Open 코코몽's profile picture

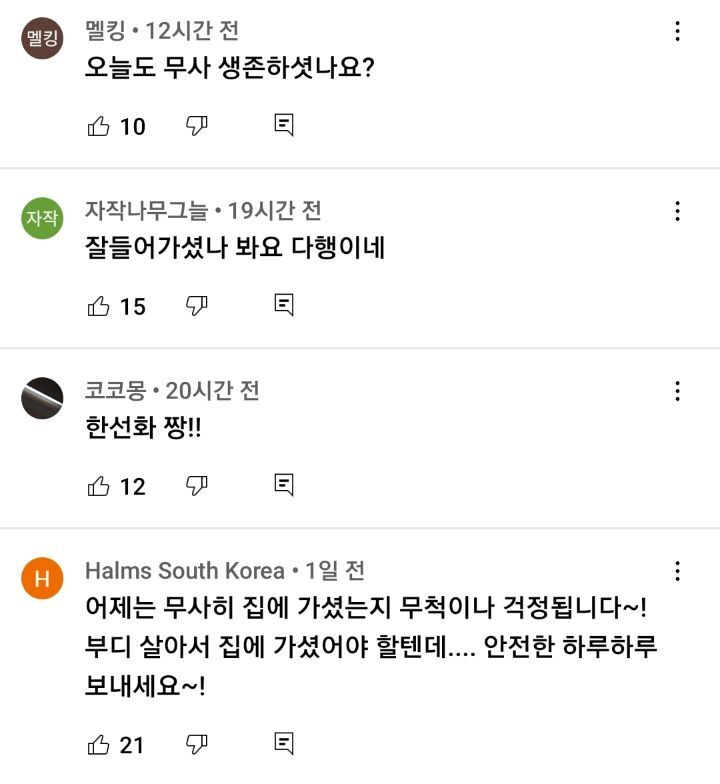[x=42, y=398]
